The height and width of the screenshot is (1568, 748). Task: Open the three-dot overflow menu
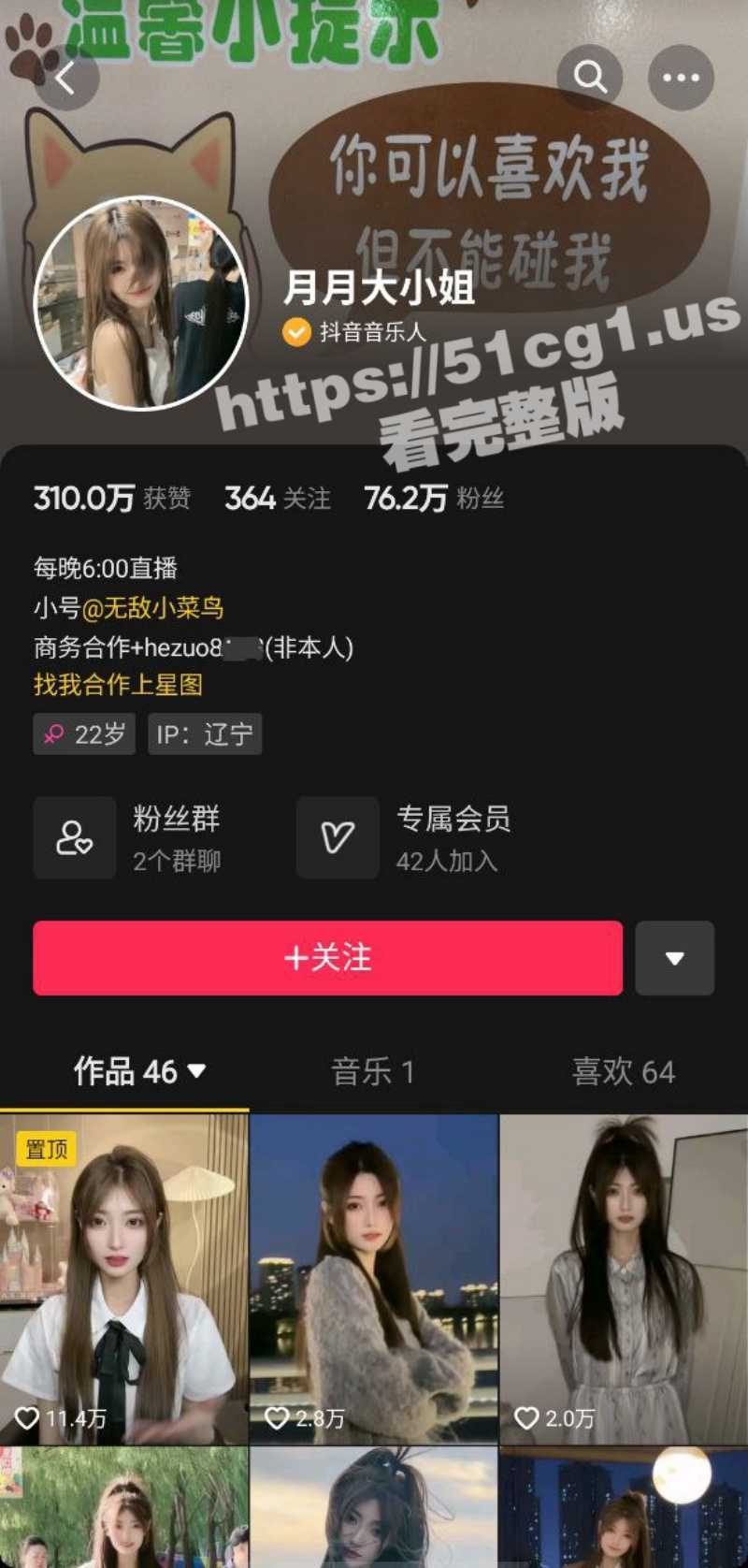click(681, 77)
